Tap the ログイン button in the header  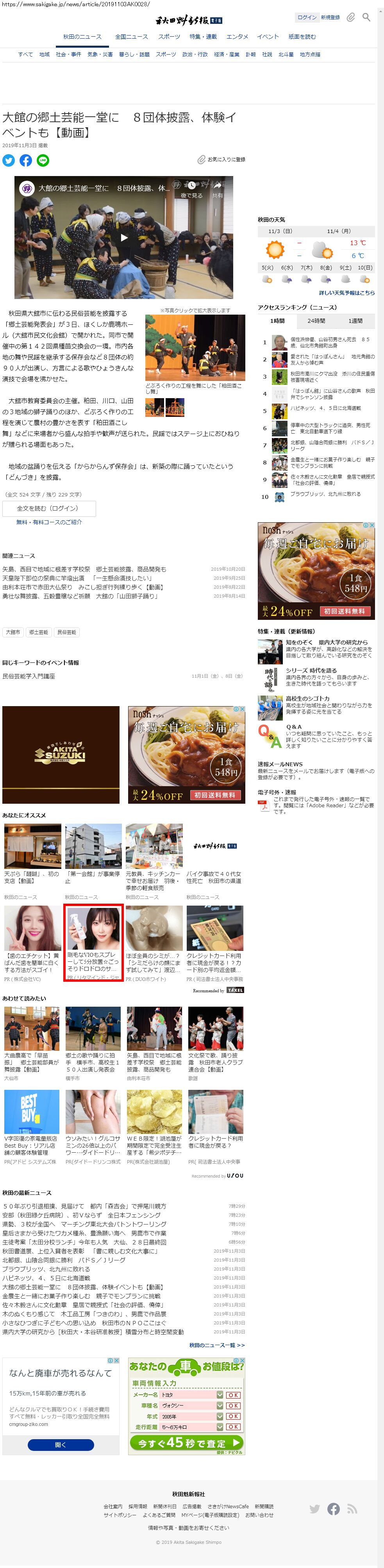(307, 17)
